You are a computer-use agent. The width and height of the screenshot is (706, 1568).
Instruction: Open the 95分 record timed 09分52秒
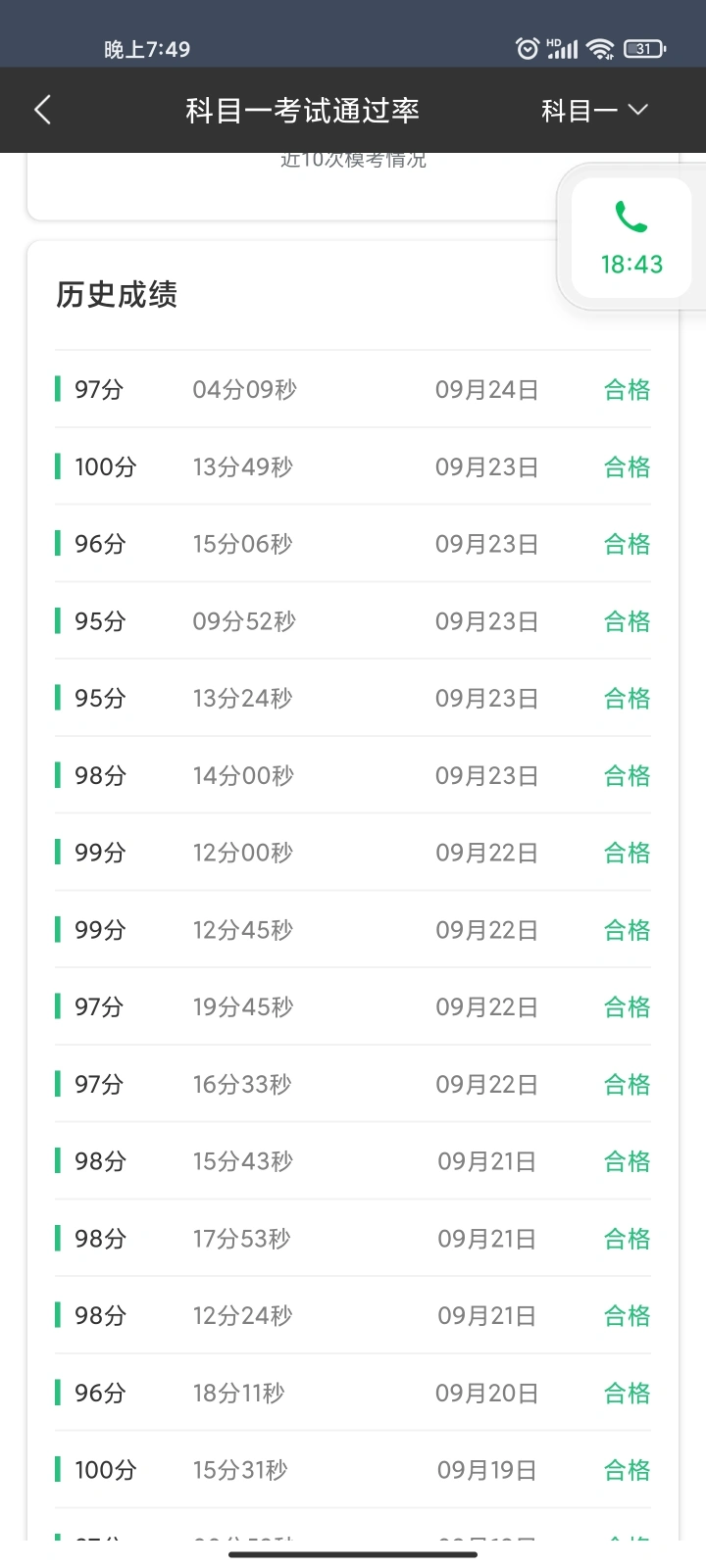(x=353, y=620)
